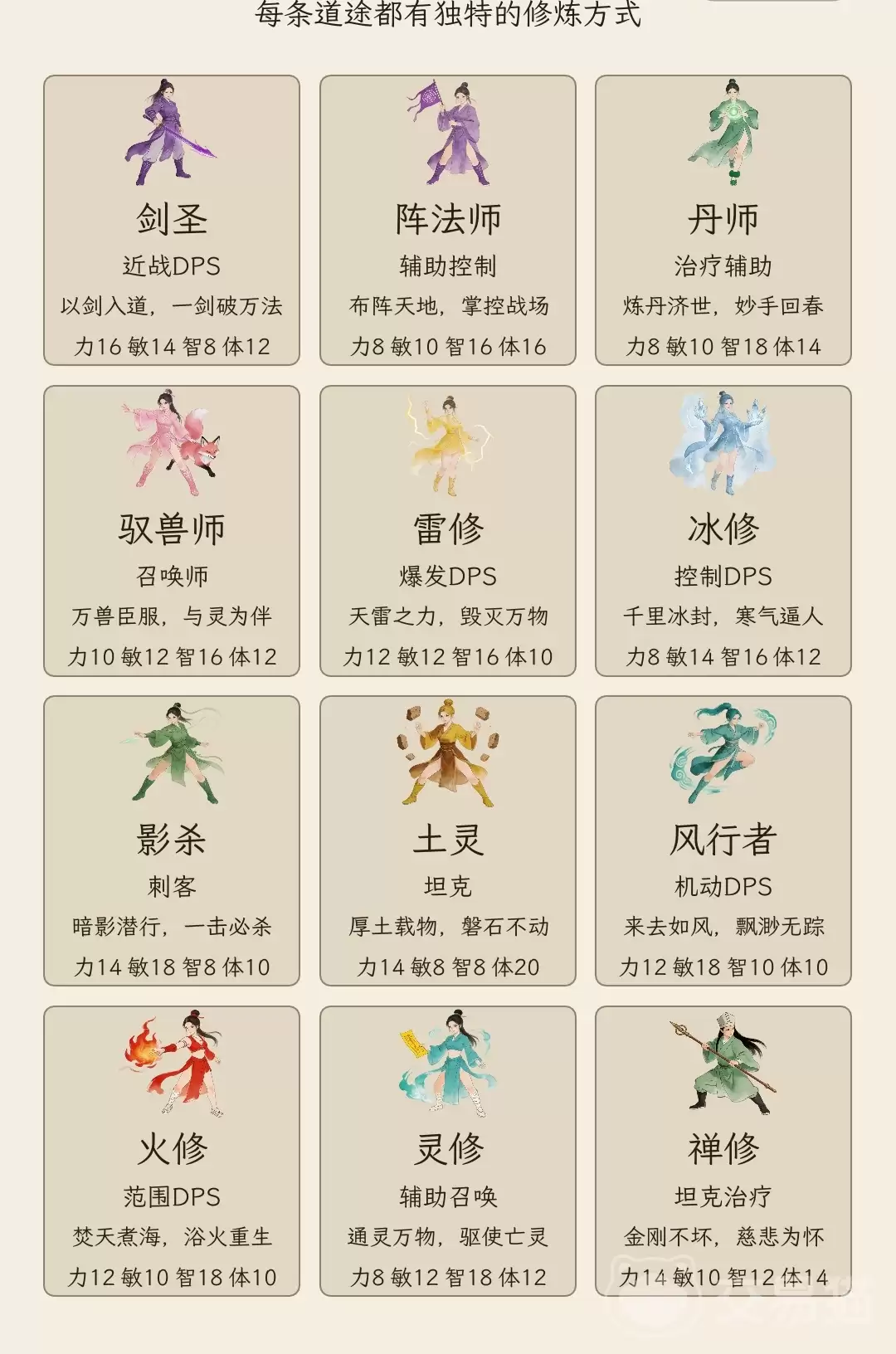The image size is (896, 1354).
Task: Pick the 丹师 healer card
Action: point(723,221)
